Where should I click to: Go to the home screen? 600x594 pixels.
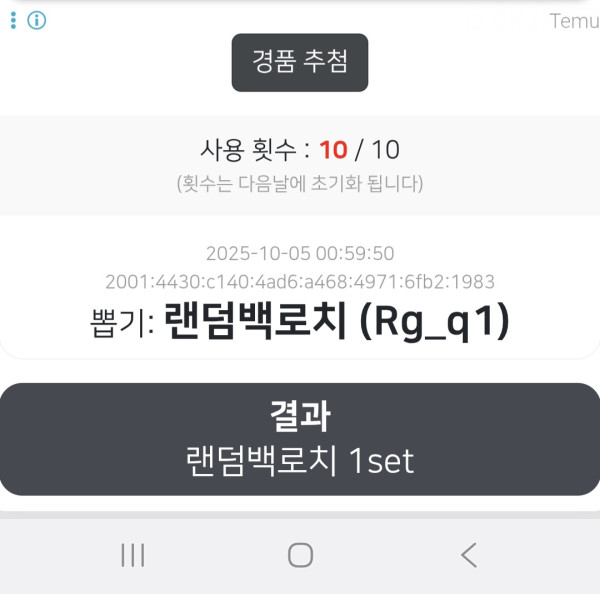click(x=300, y=555)
